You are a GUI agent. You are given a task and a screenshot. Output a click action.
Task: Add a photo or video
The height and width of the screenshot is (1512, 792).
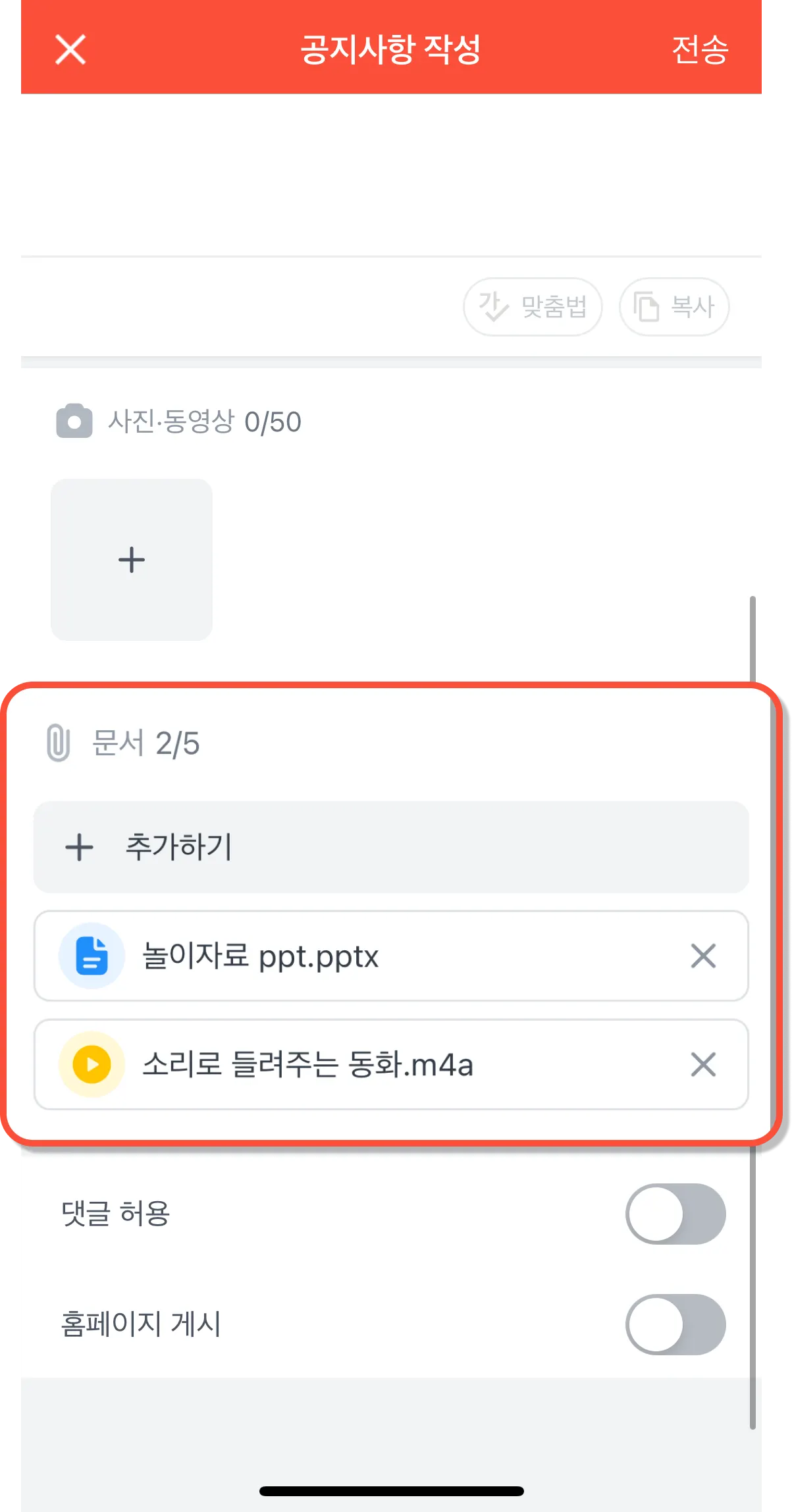tap(132, 560)
